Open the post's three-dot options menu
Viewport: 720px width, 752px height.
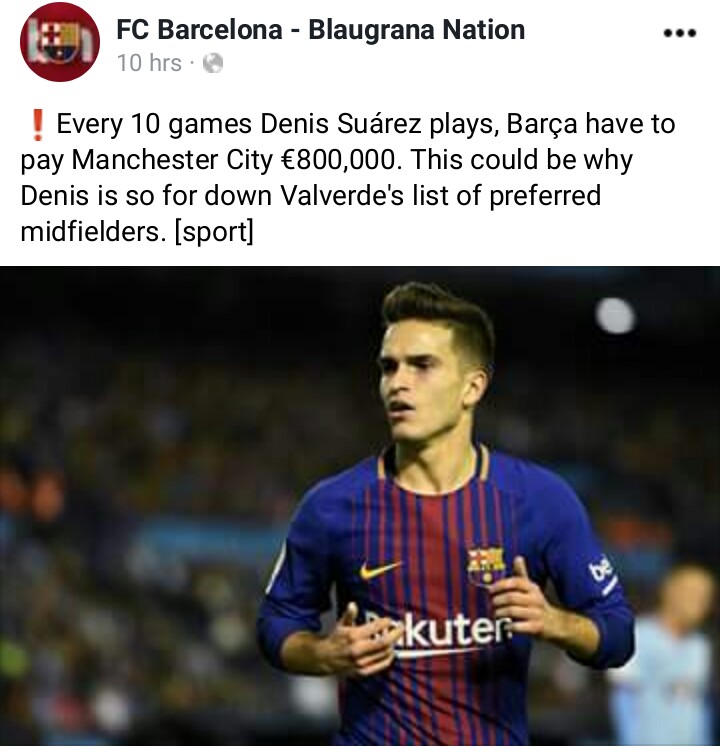(x=679, y=33)
